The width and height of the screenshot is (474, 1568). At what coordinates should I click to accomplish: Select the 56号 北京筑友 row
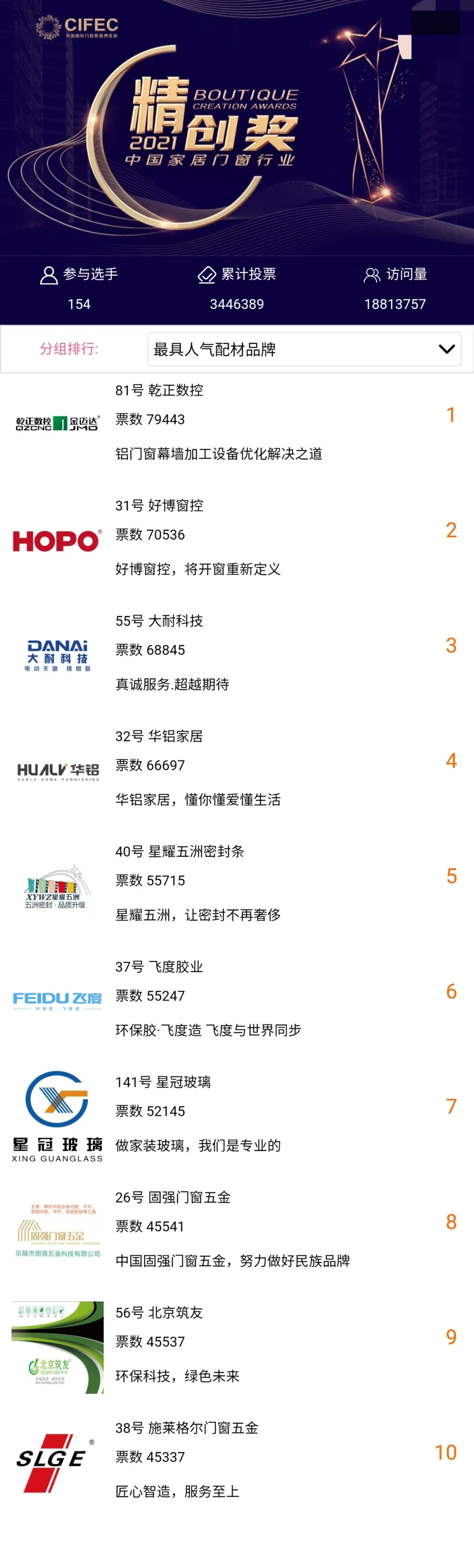point(159,1312)
